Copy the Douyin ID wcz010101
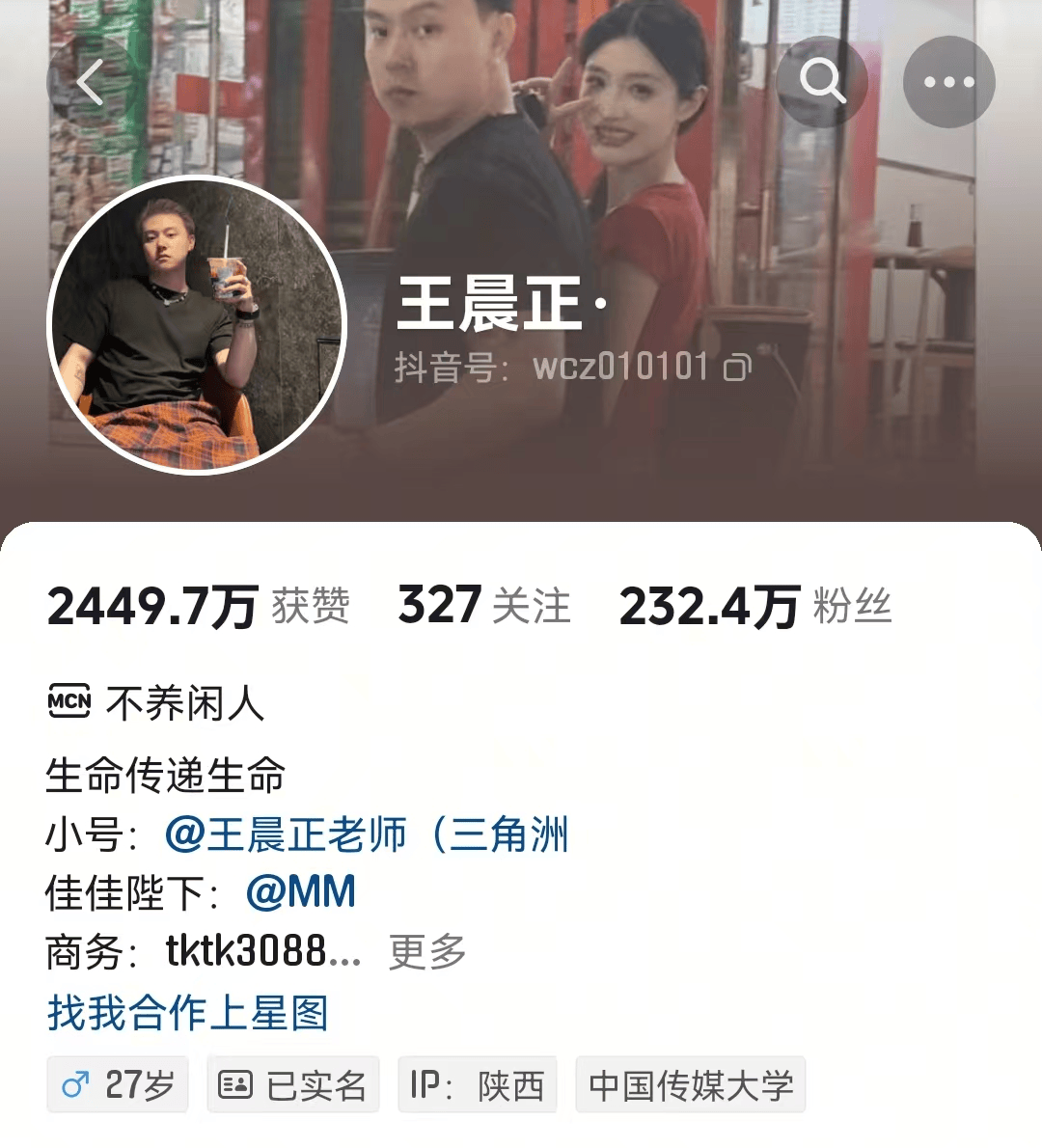Screen dimensions: 1042x1148 [737, 368]
